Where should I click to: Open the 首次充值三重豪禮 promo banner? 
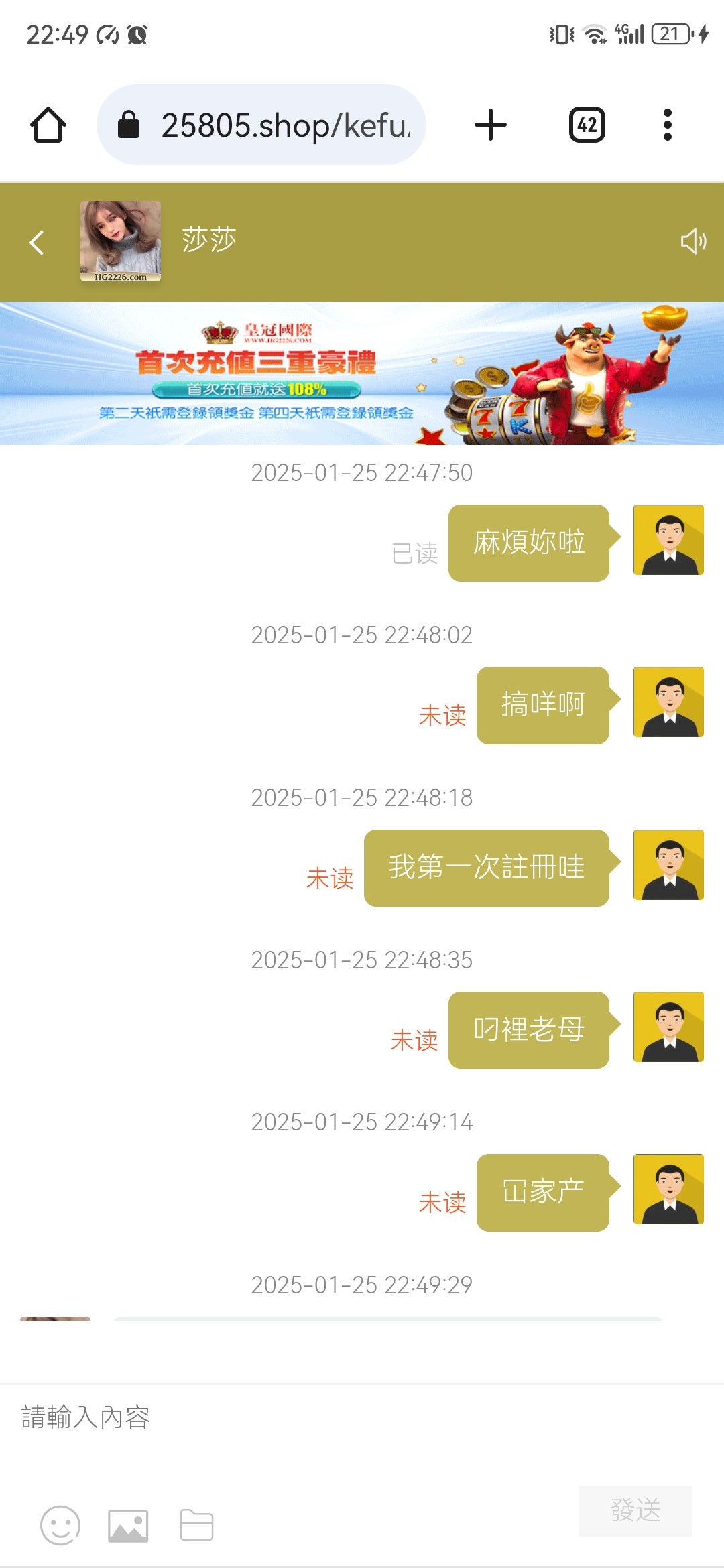pyautogui.click(x=362, y=373)
